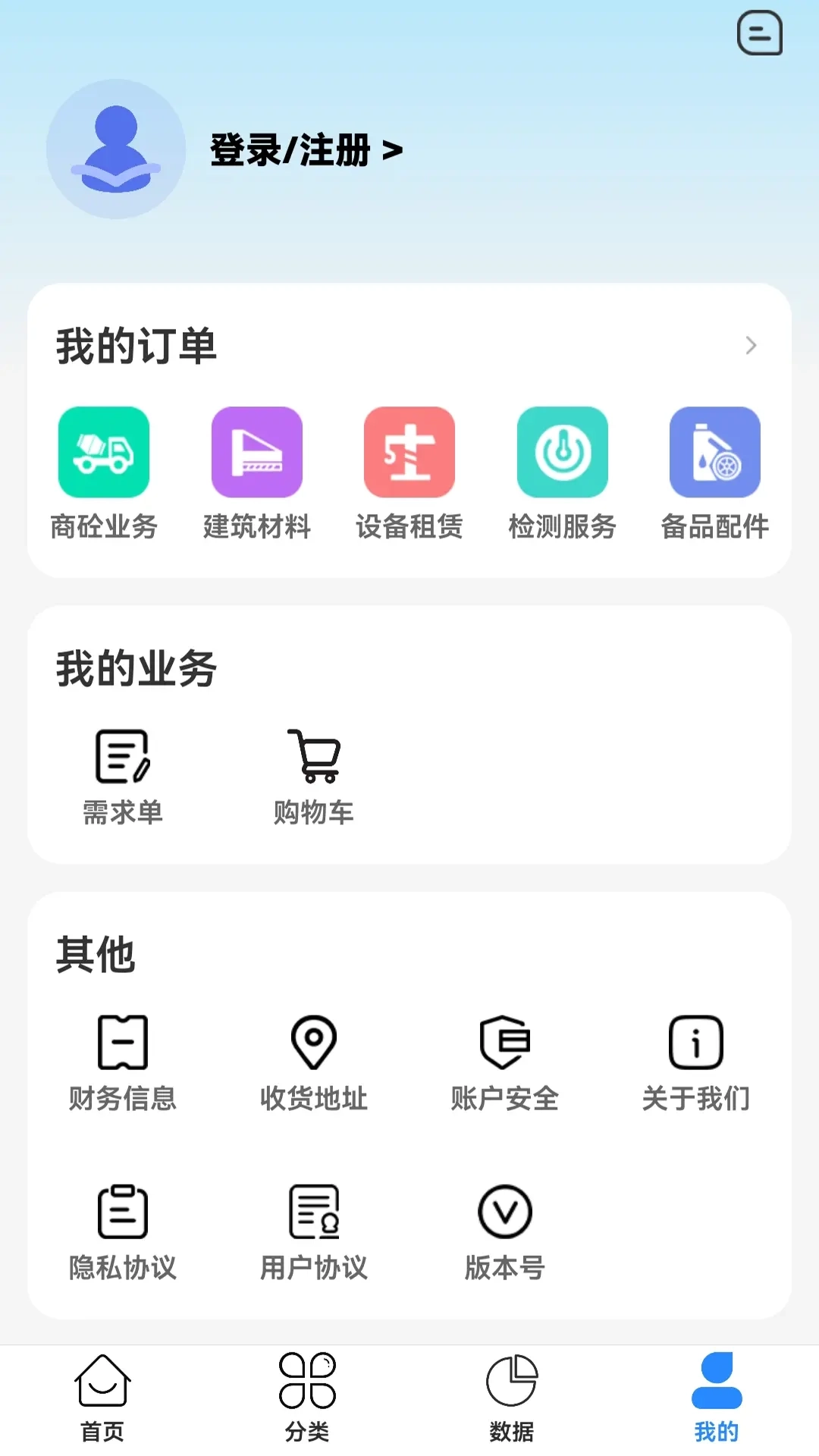
Task: Select the 建筑材料 icon
Action: (257, 451)
